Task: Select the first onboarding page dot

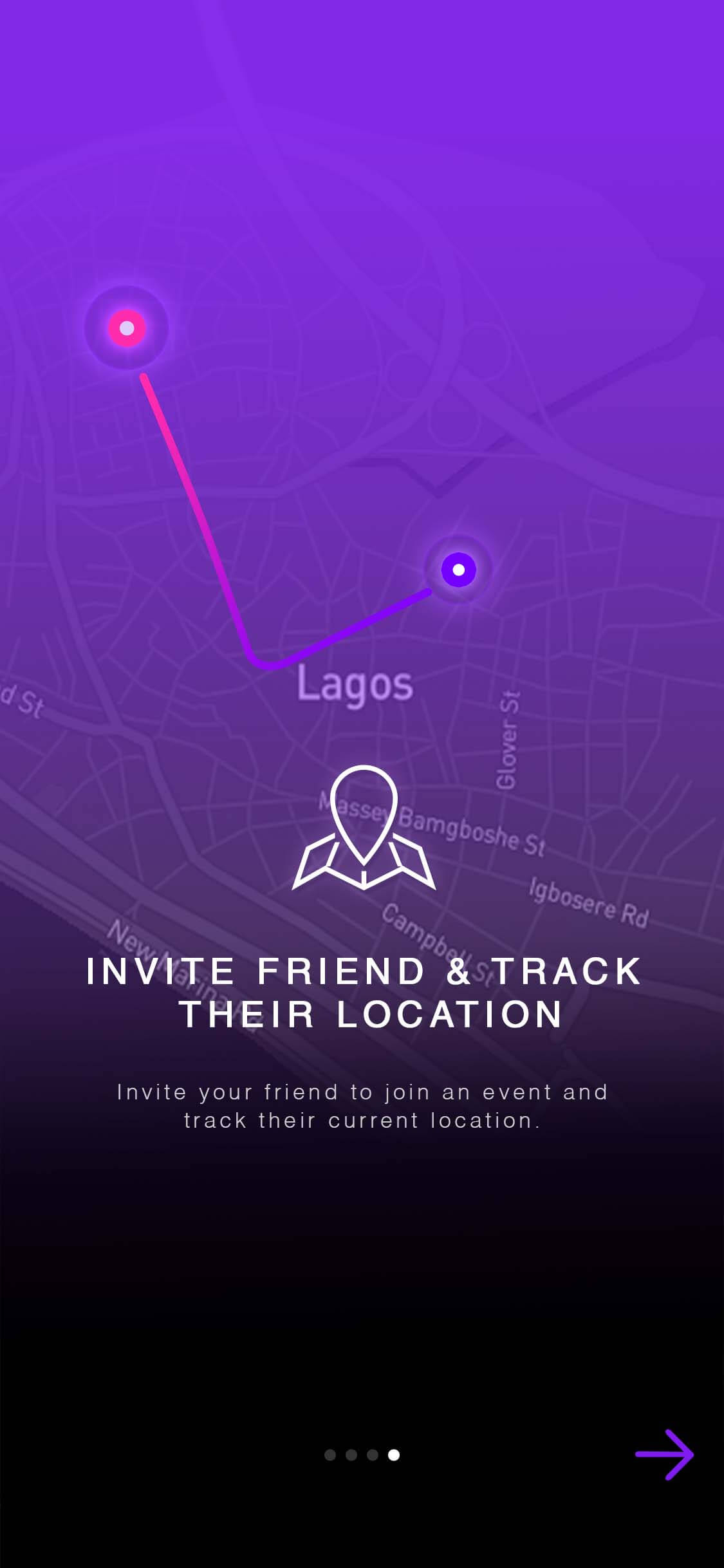Action: (x=330, y=1455)
